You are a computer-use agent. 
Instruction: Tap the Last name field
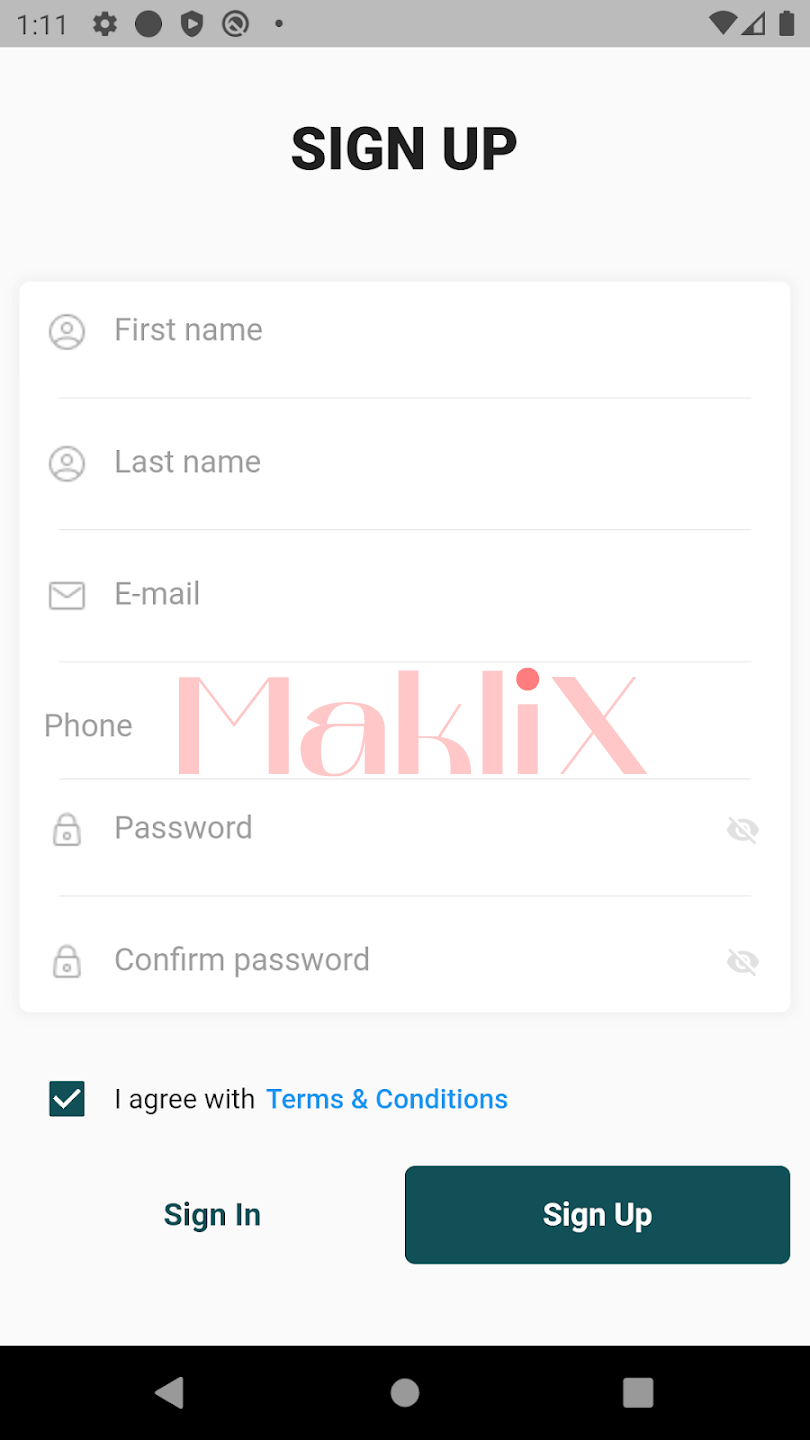[x=400, y=462]
